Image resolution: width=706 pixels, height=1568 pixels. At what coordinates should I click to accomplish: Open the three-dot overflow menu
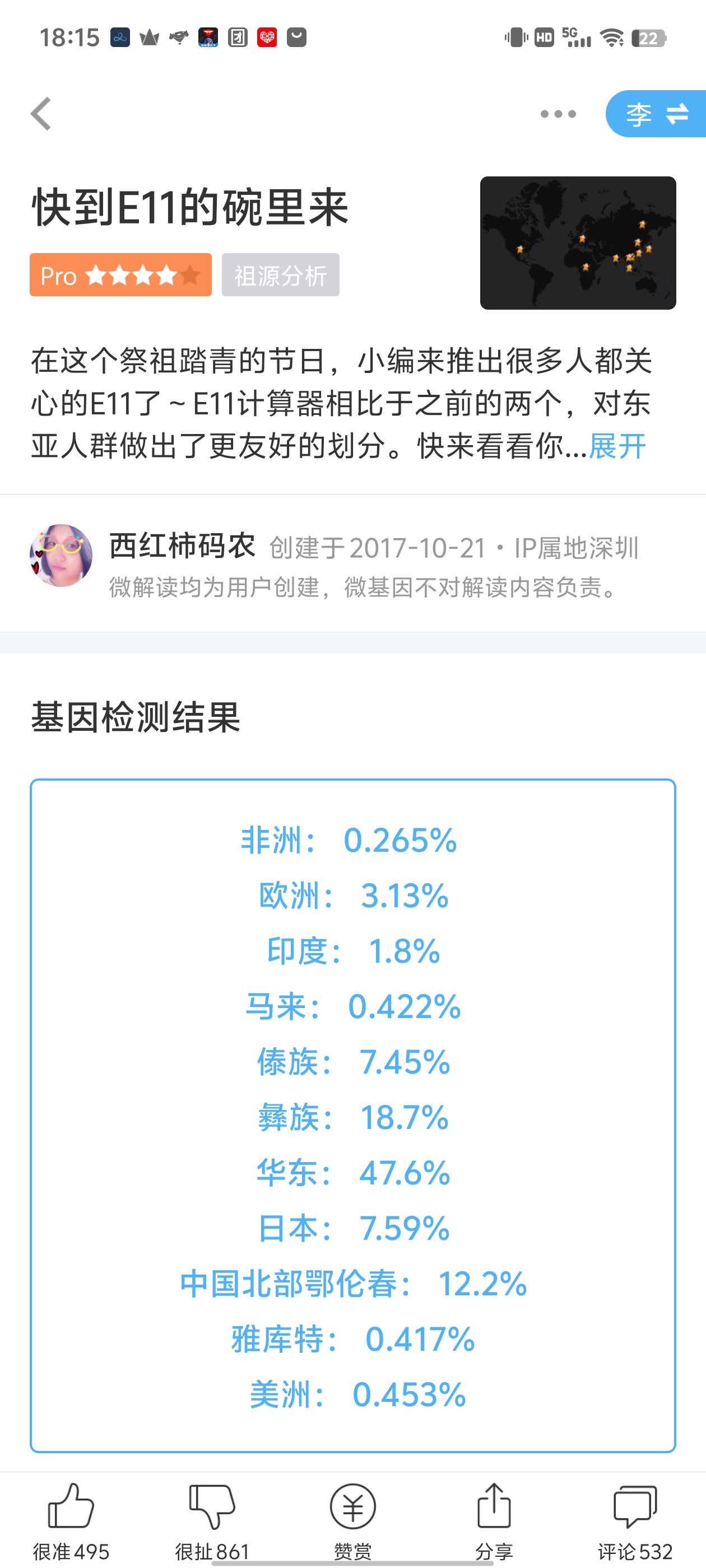[x=558, y=114]
